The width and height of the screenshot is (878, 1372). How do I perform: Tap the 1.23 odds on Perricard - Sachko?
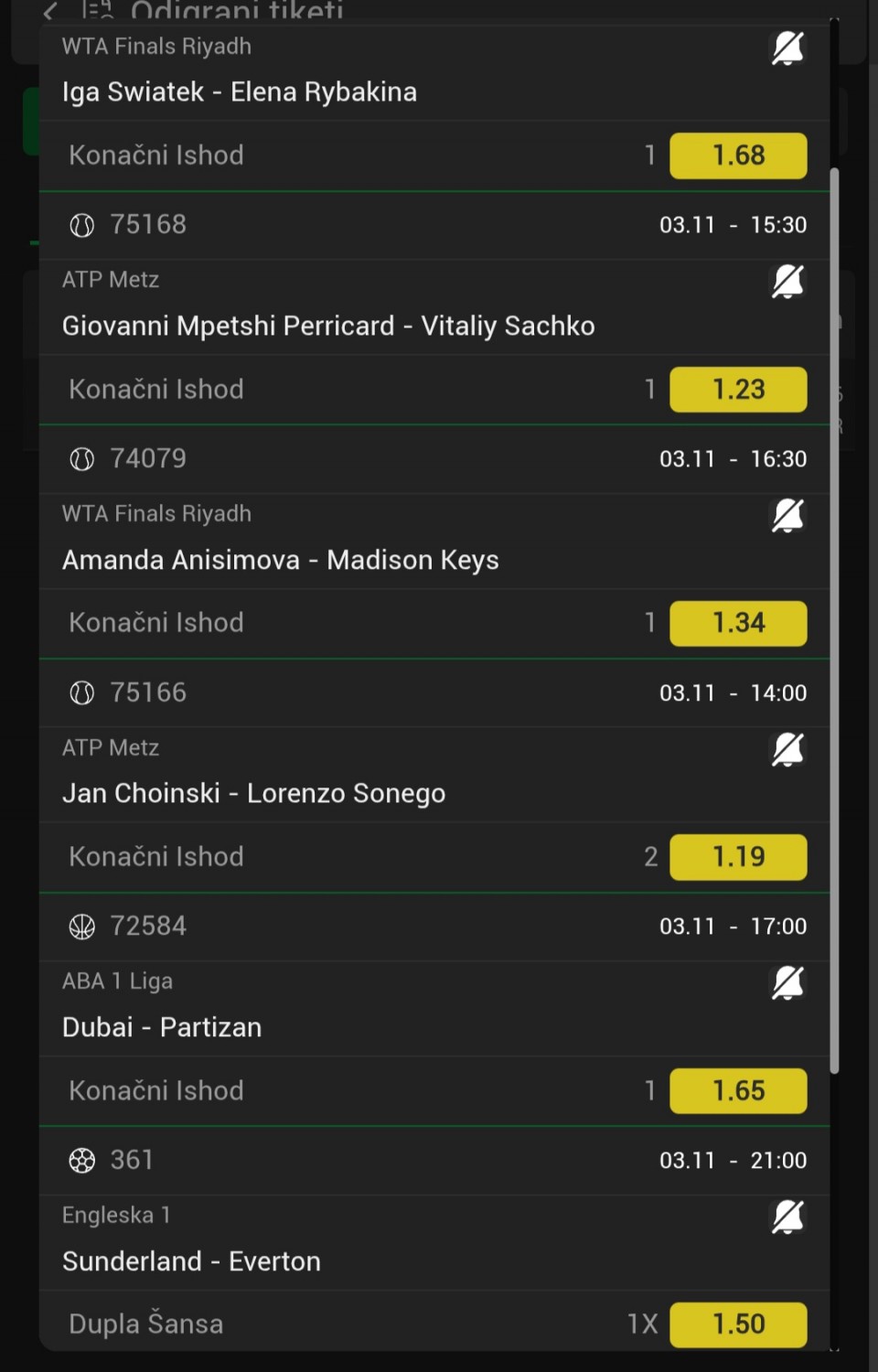coord(738,390)
